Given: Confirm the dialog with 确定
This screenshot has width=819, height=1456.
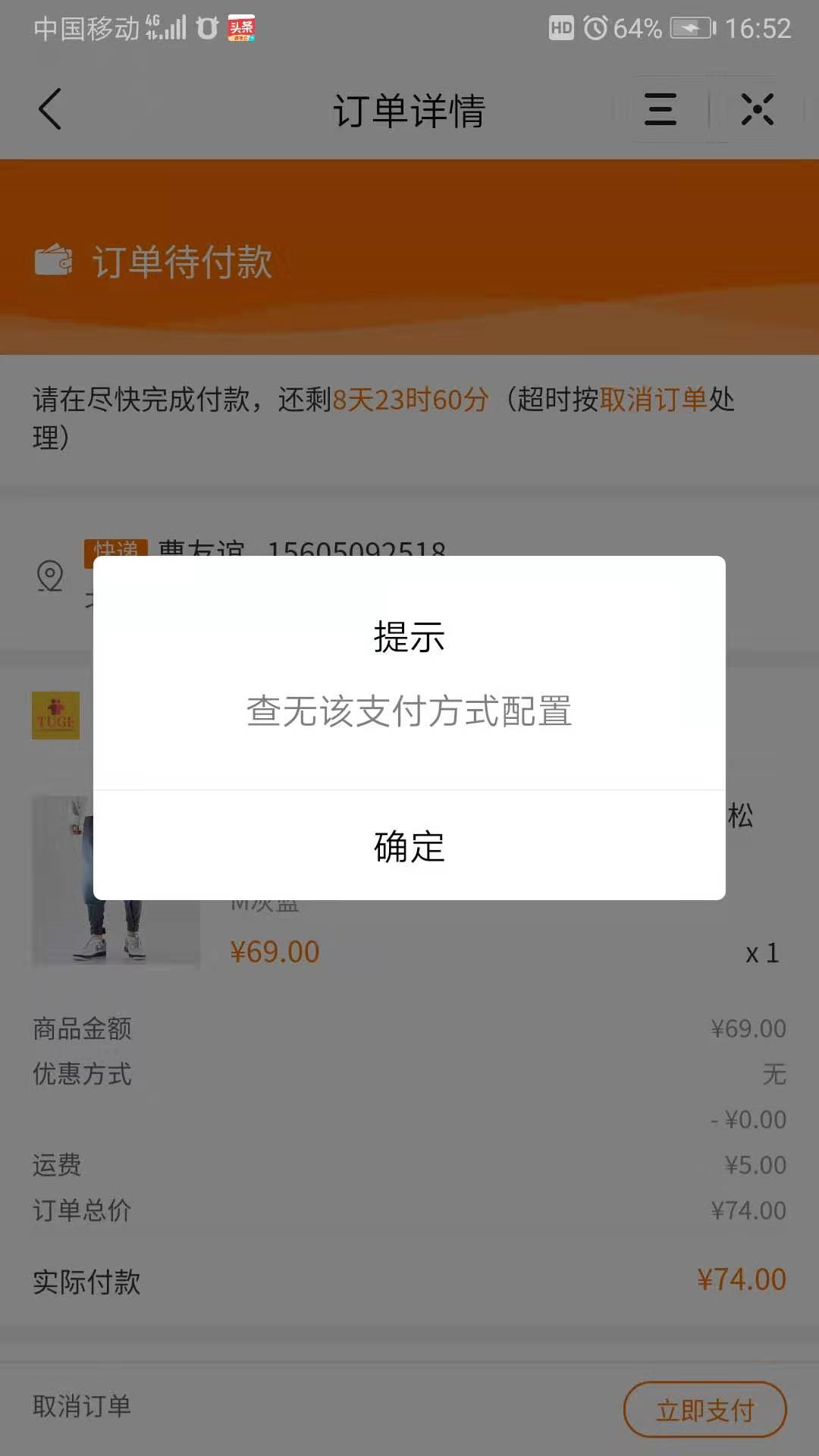Looking at the screenshot, I should pyautogui.click(x=409, y=846).
